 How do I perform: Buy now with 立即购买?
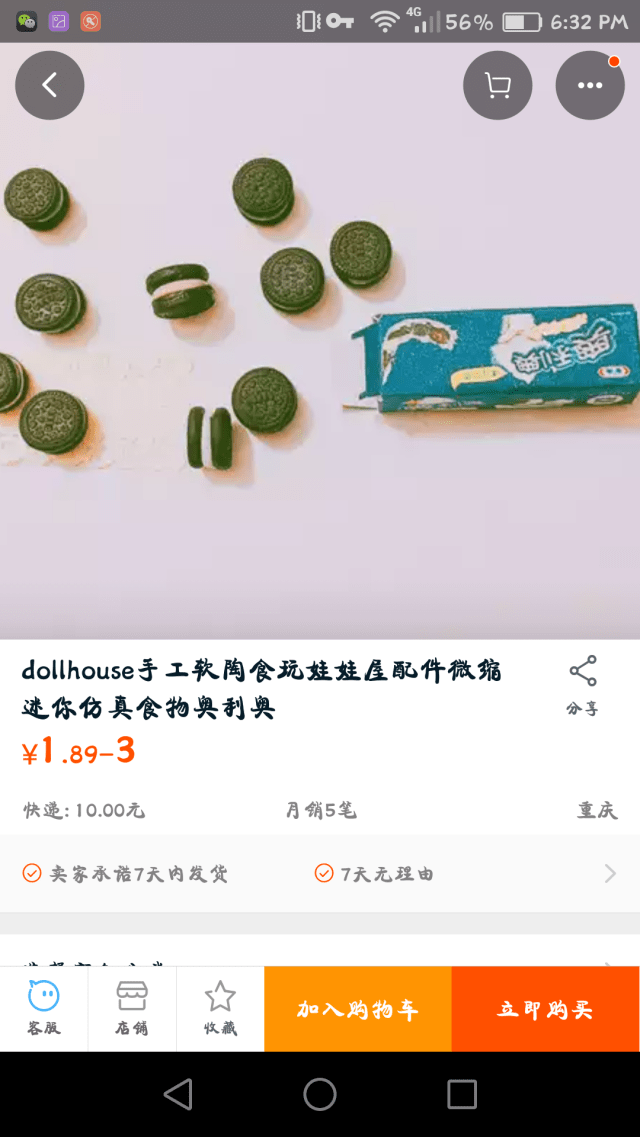pyautogui.click(x=545, y=1009)
